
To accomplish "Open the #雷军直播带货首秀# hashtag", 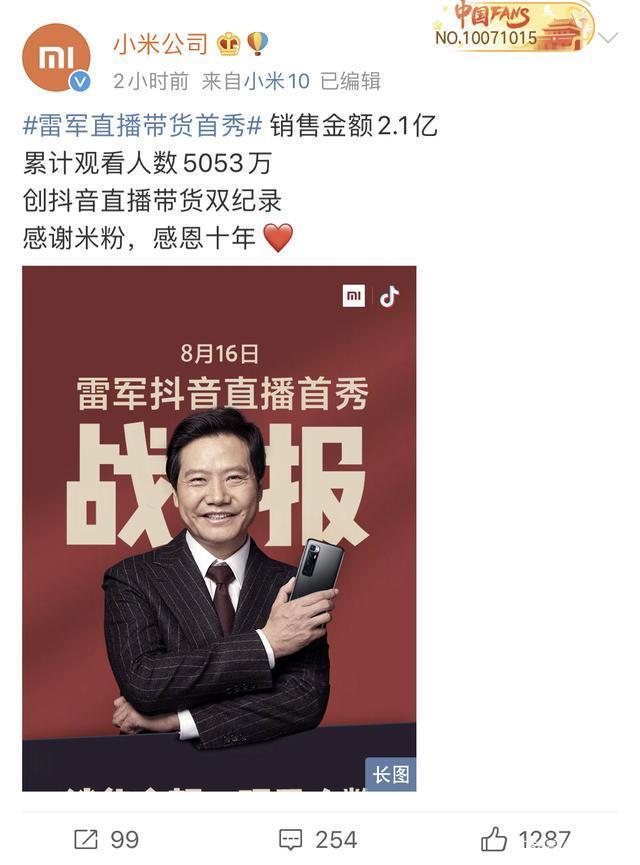I will pyautogui.click(x=142, y=126).
